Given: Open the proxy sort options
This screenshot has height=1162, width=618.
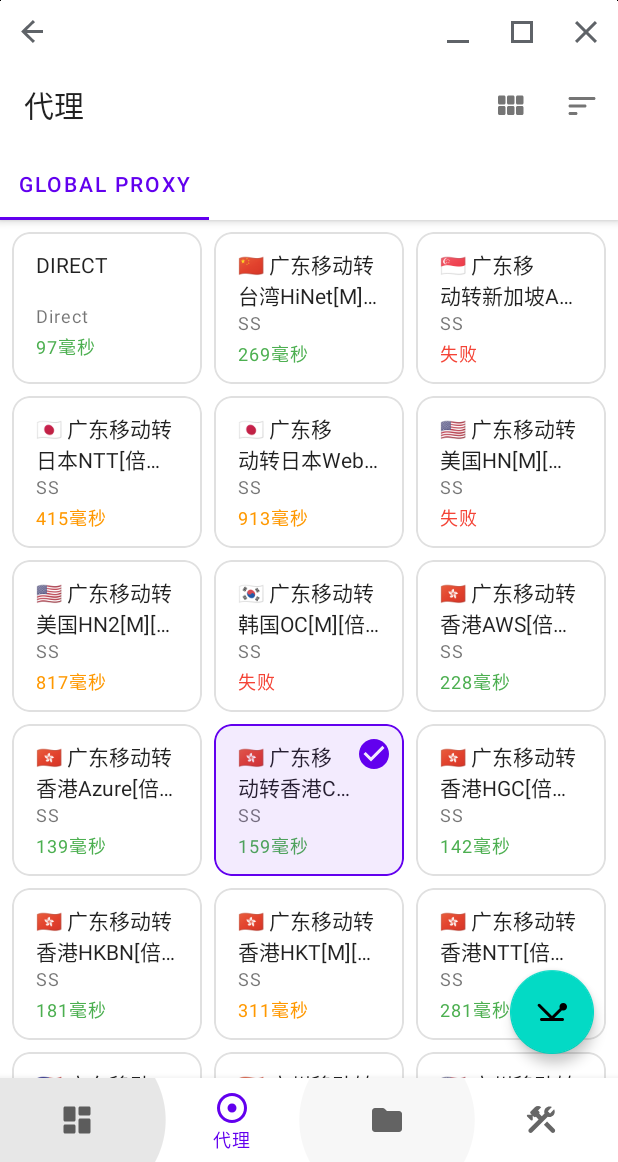Looking at the screenshot, I should [581, 105].
